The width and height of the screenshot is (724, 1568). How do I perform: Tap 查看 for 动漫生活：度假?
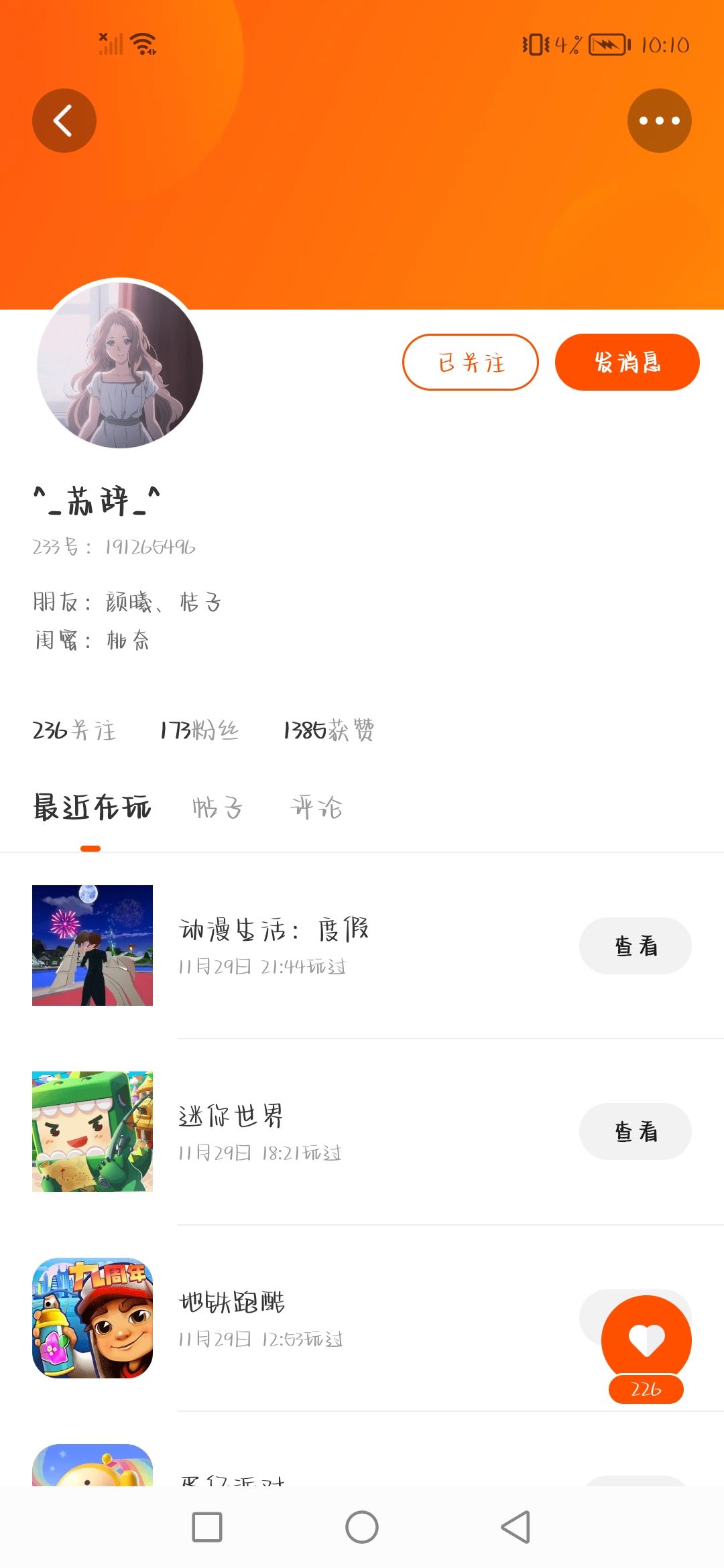(635, 945)
